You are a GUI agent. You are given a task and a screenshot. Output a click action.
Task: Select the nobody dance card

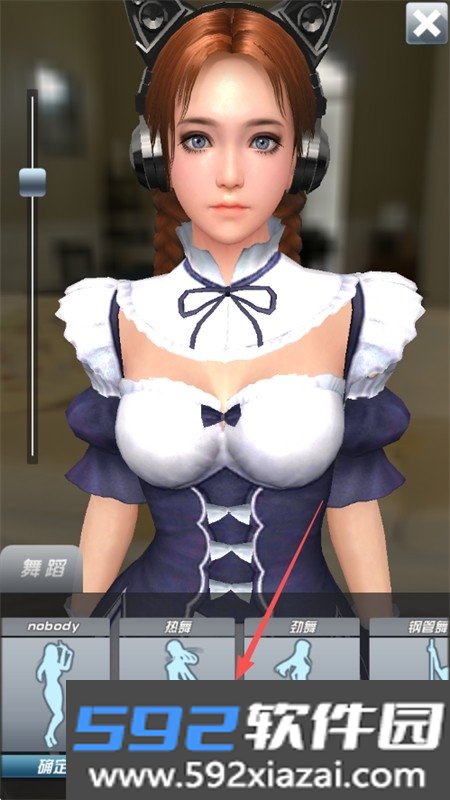(55, 684)
